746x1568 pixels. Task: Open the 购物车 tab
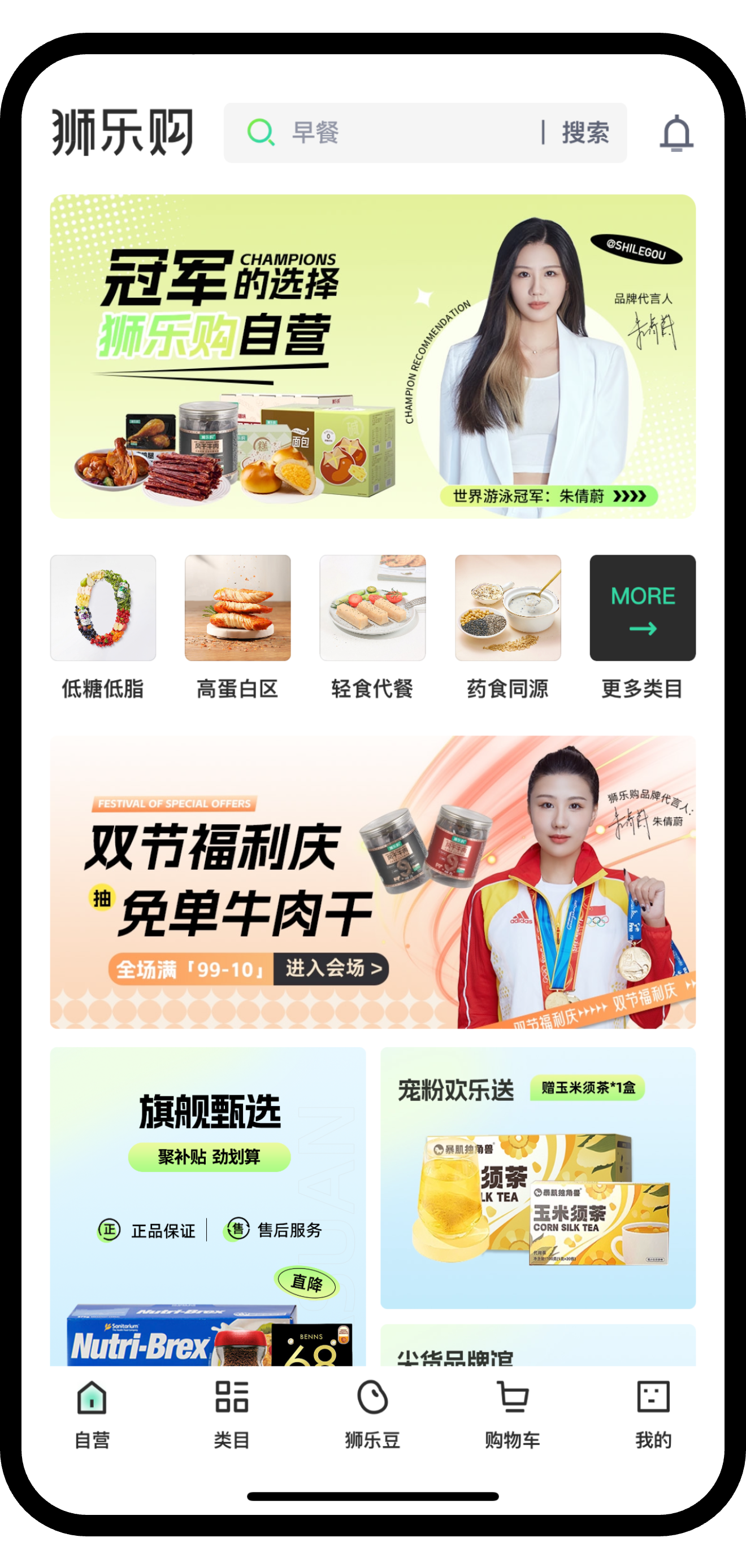512,1413
